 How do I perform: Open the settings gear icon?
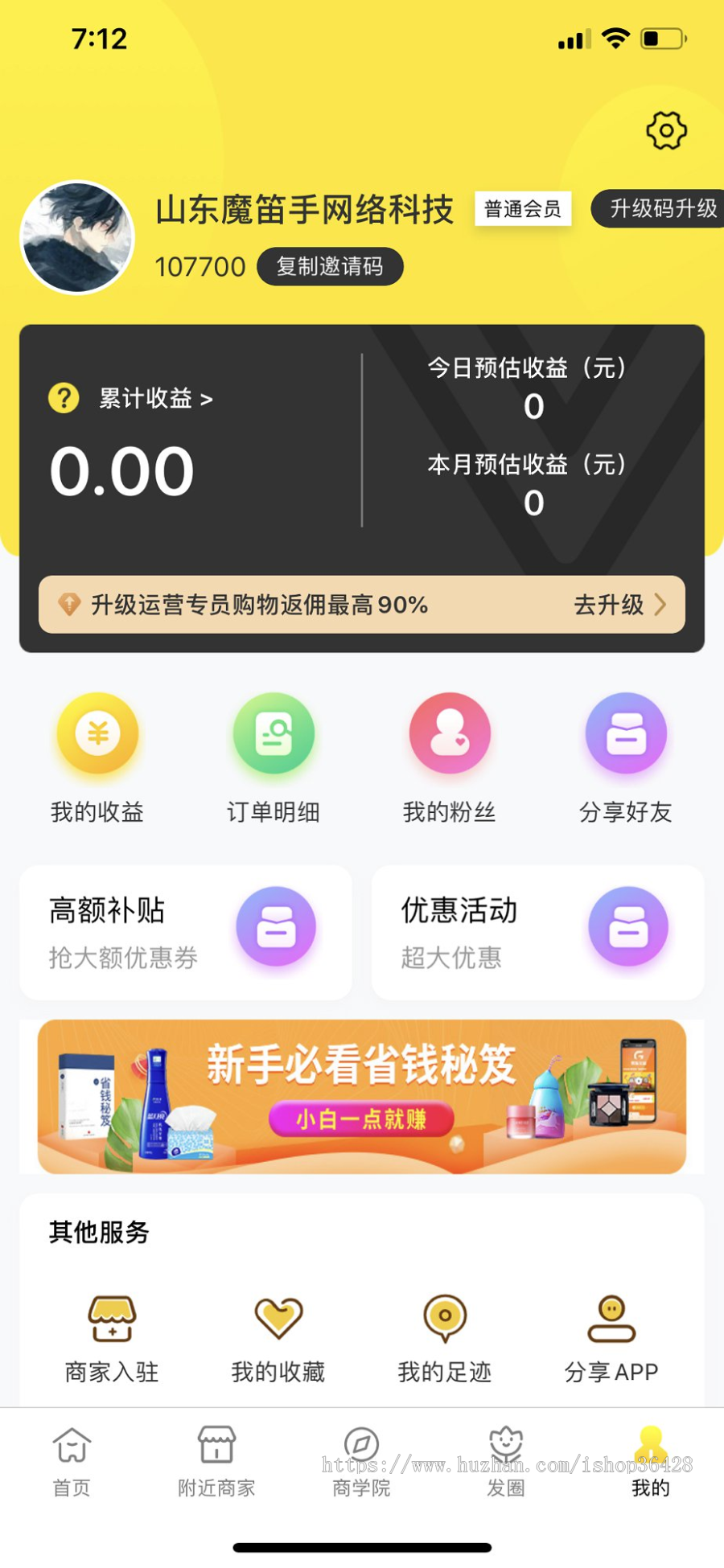point(668,129)
